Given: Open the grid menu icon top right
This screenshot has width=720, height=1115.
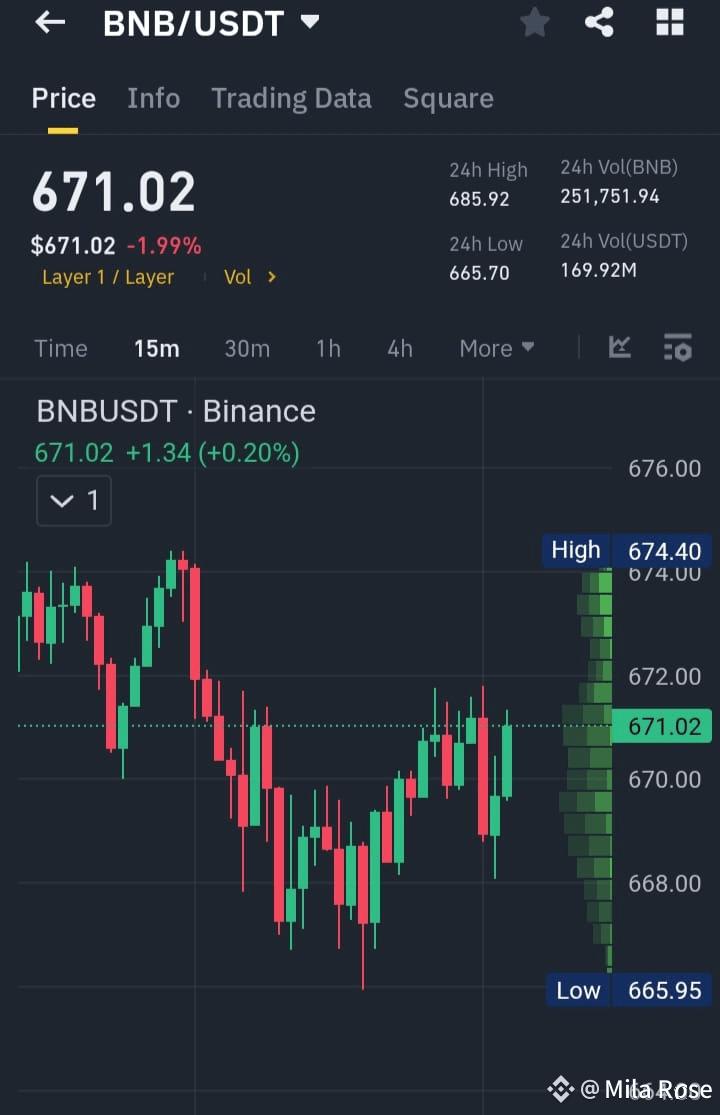Looking at the screenshot, I should click(669, 23).
